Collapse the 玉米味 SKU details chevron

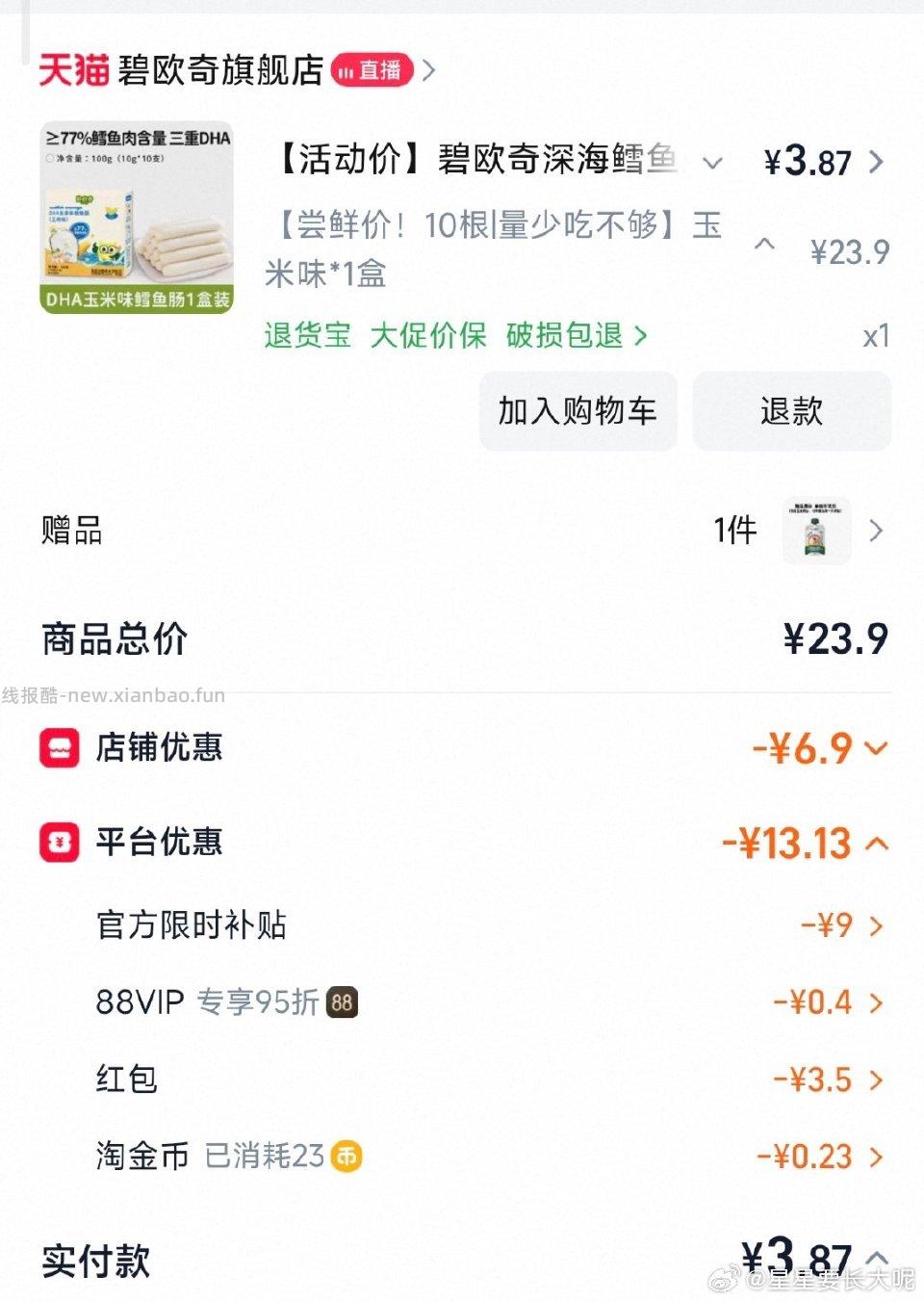(765, 246)
